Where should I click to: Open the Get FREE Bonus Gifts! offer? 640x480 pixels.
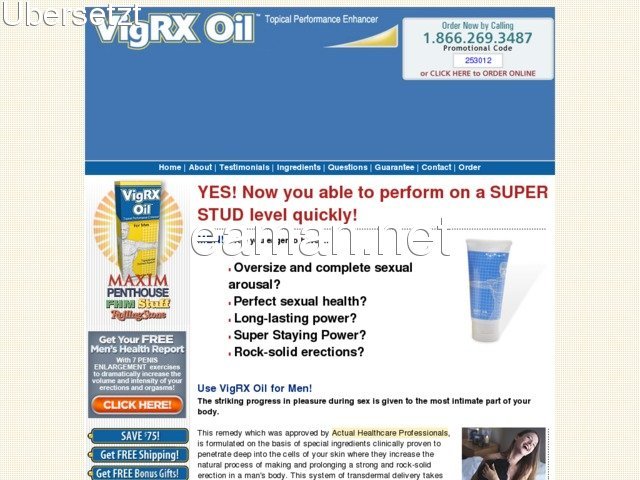(138, 473)
